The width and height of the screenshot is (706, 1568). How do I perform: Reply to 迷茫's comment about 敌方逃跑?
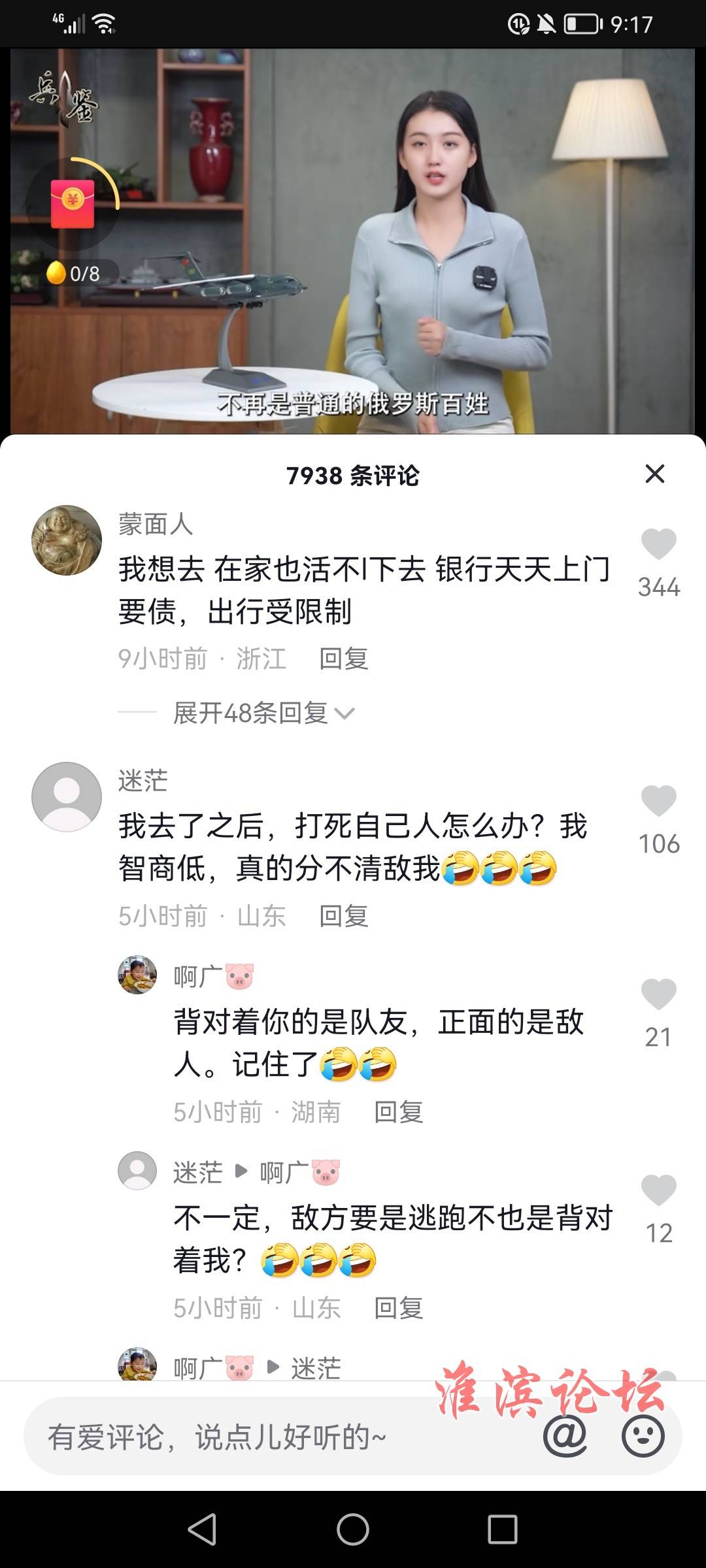click(398, 1308)
